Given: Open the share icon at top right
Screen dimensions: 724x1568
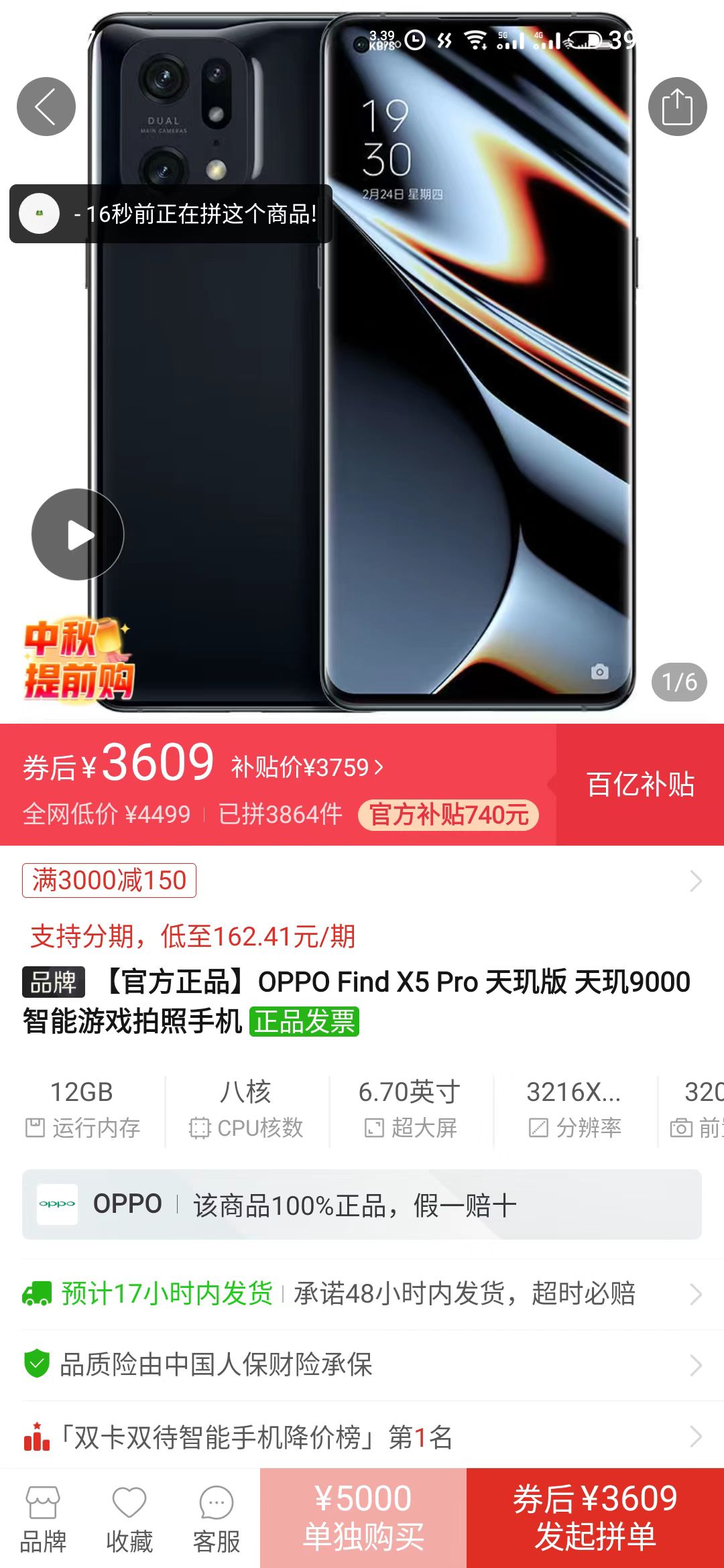Looking at the screenshot, I should coord(678,106).
